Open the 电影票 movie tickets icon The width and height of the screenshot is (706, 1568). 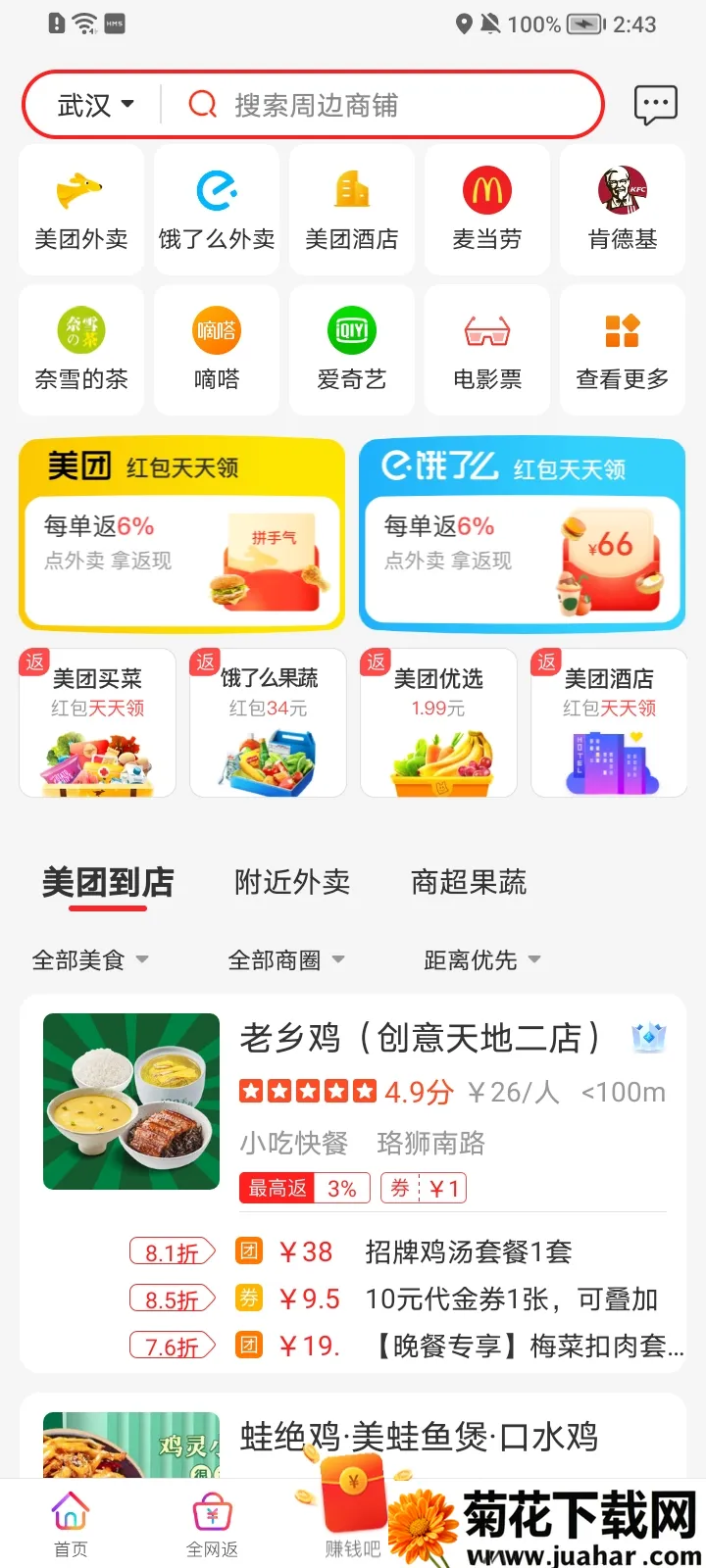[x=487, y=350]
